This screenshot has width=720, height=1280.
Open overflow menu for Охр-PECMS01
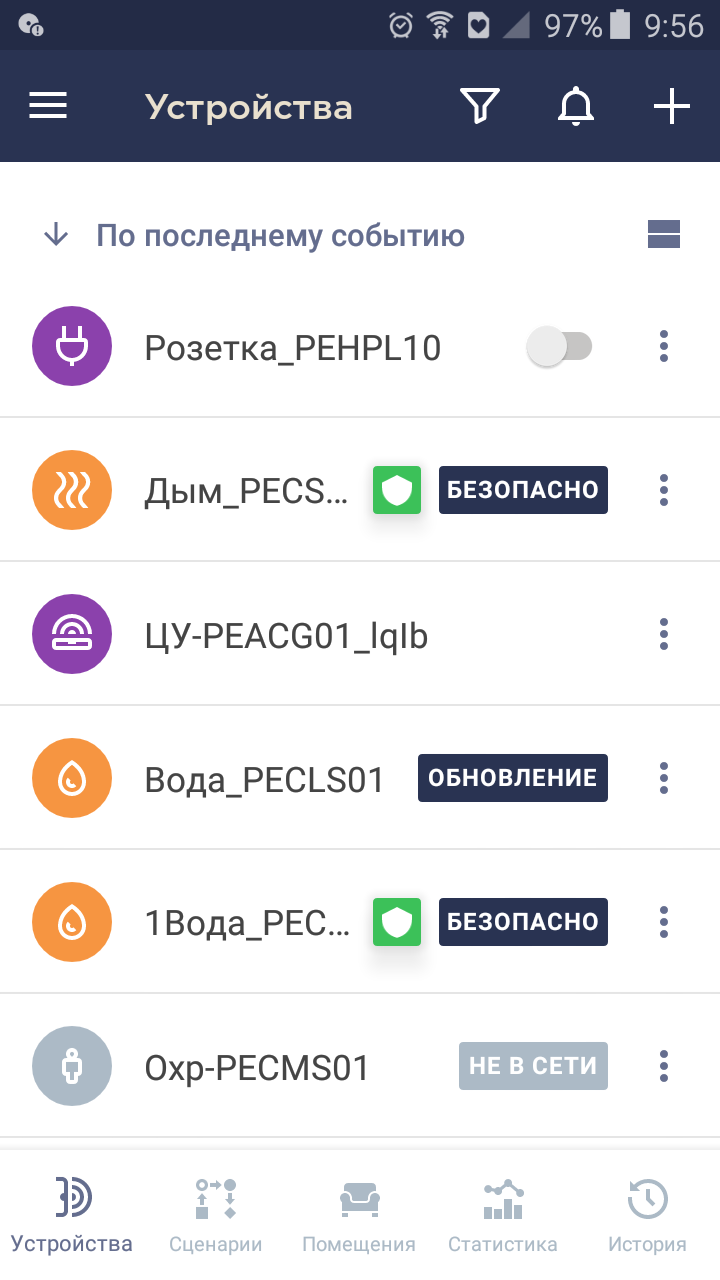click(x=663, y=1066)
